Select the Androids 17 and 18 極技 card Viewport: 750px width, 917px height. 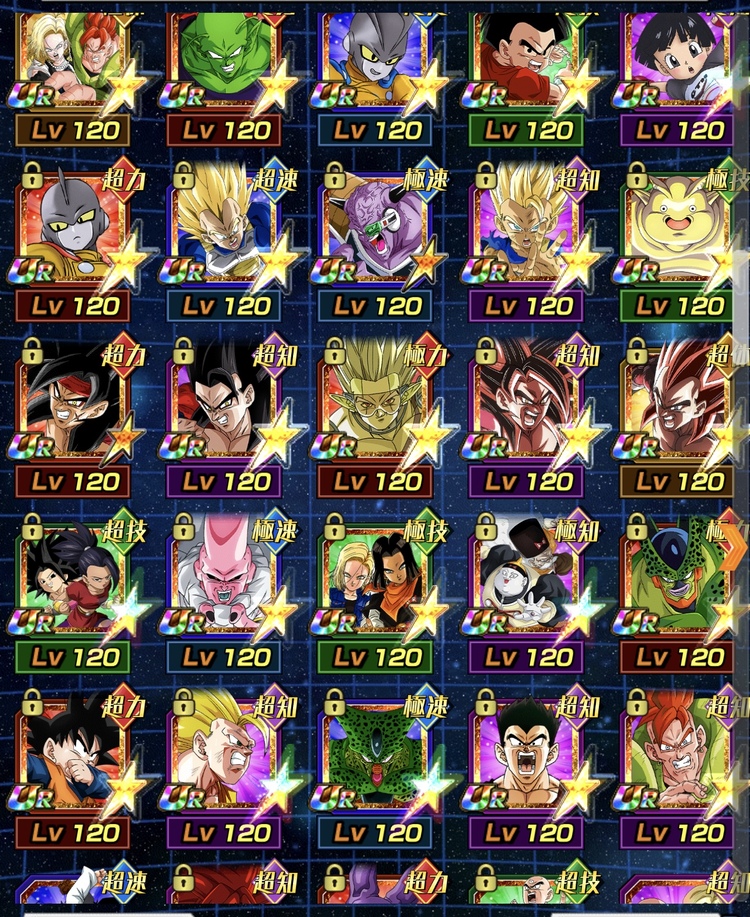click(x=376, y=588)
